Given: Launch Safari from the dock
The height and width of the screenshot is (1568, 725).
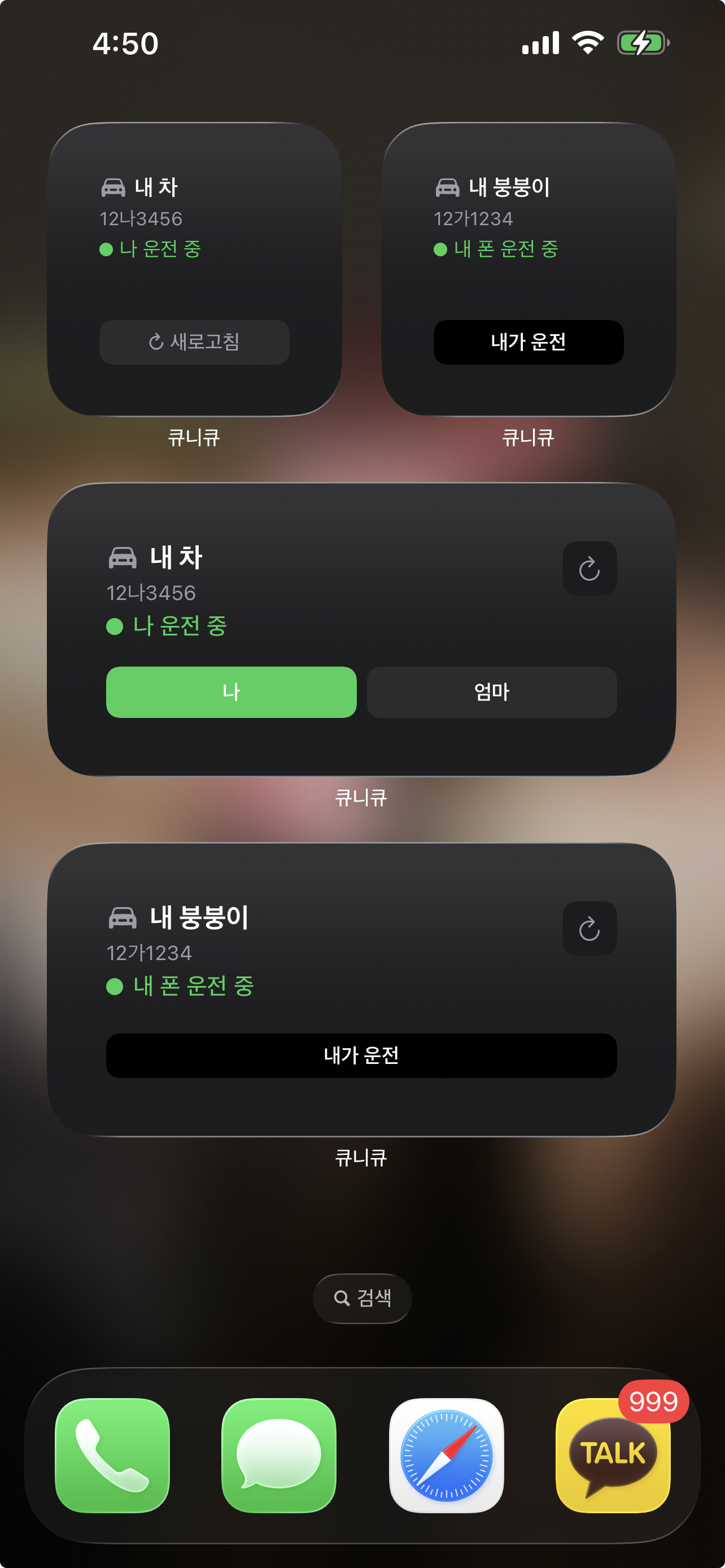Looking at the screenshot, I should pyautogui.click(x=446, y=1455).
